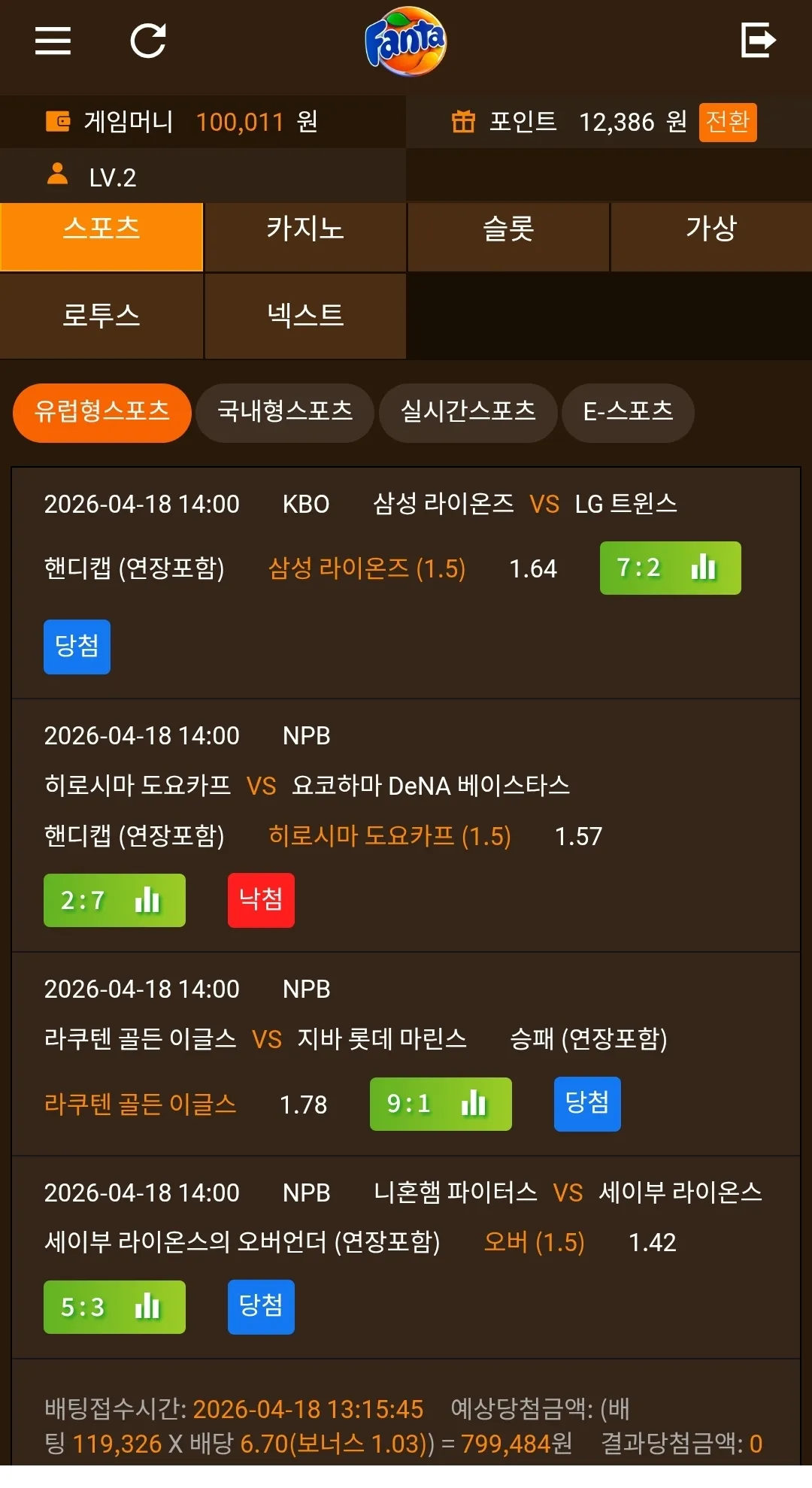The image size is (812, 1488).
Task: Show stats for the 9:1 result
Action: pyautogui.click(x=441, y=1104)
